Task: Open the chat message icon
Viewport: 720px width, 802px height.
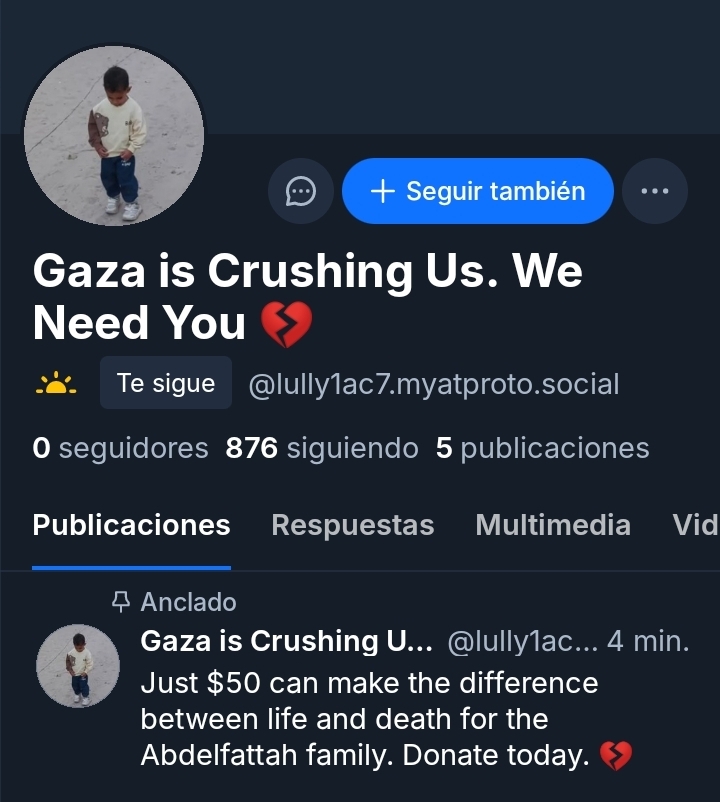Action: [x=300, y=191]
